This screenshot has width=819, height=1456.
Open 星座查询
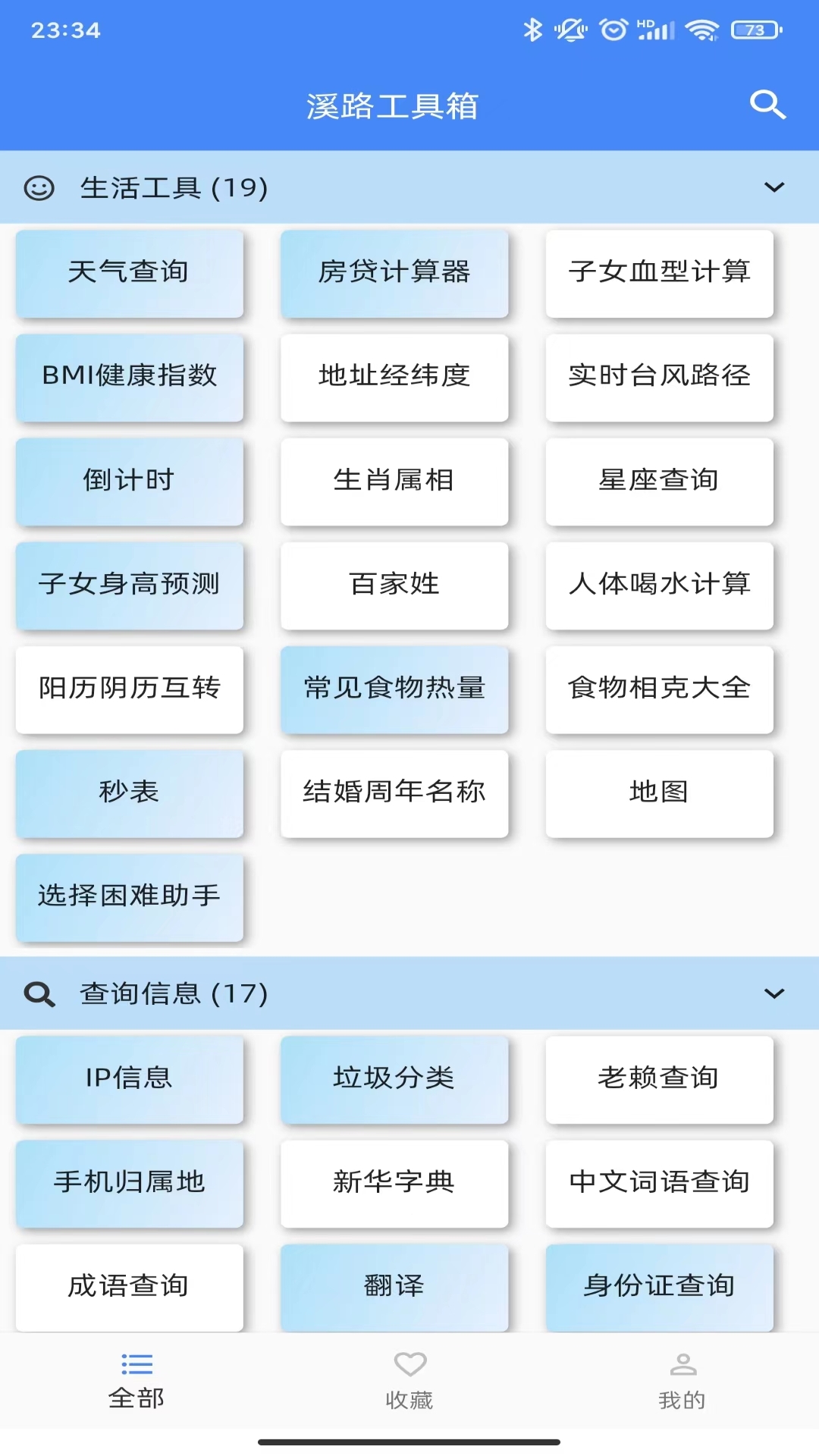[659, 481]
